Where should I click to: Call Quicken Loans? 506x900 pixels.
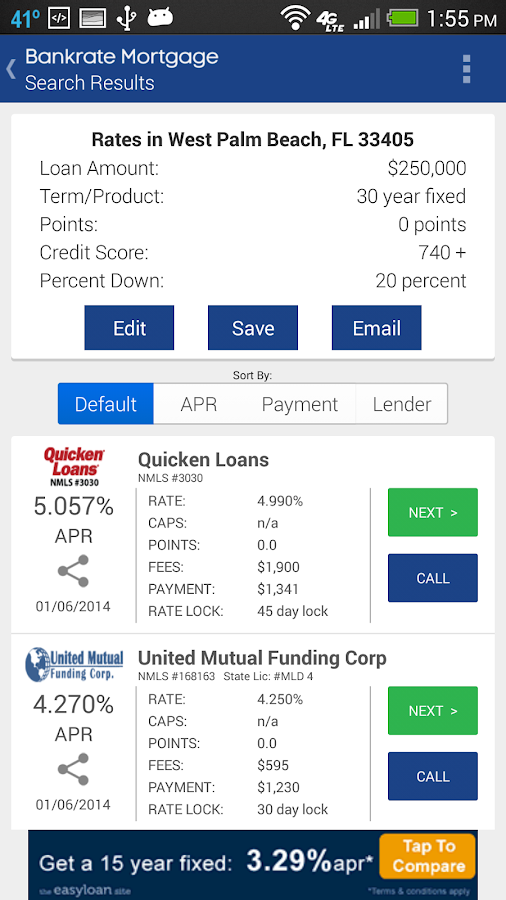coord(433,578)
